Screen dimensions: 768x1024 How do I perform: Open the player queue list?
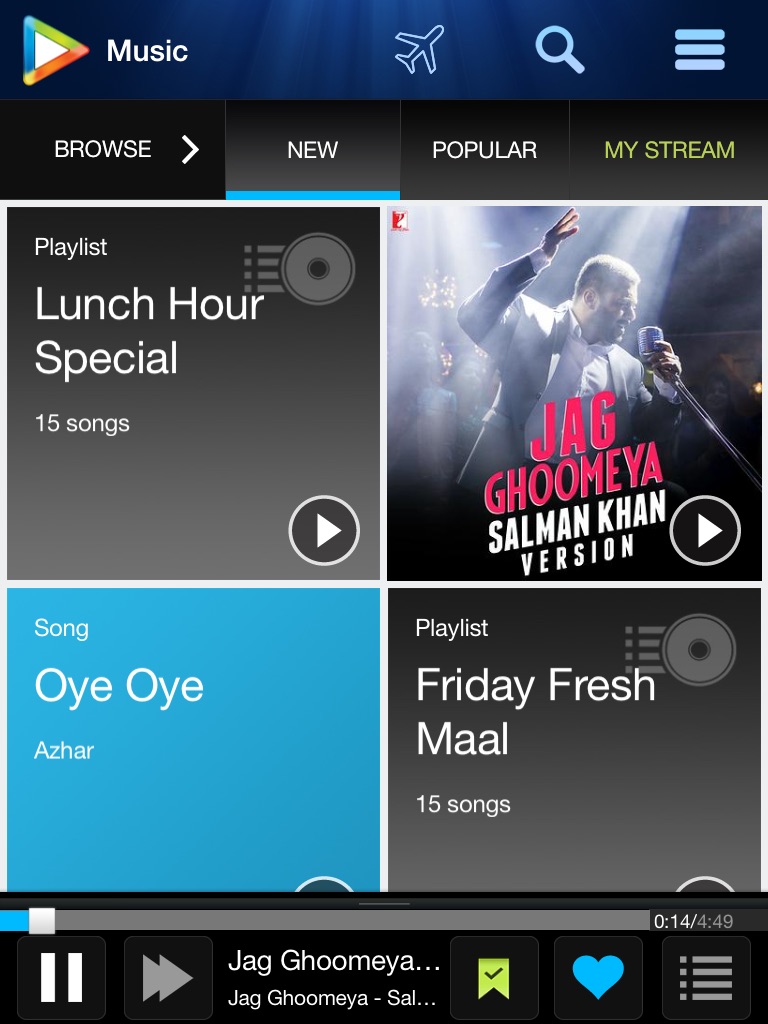click(x=706, y=978)
